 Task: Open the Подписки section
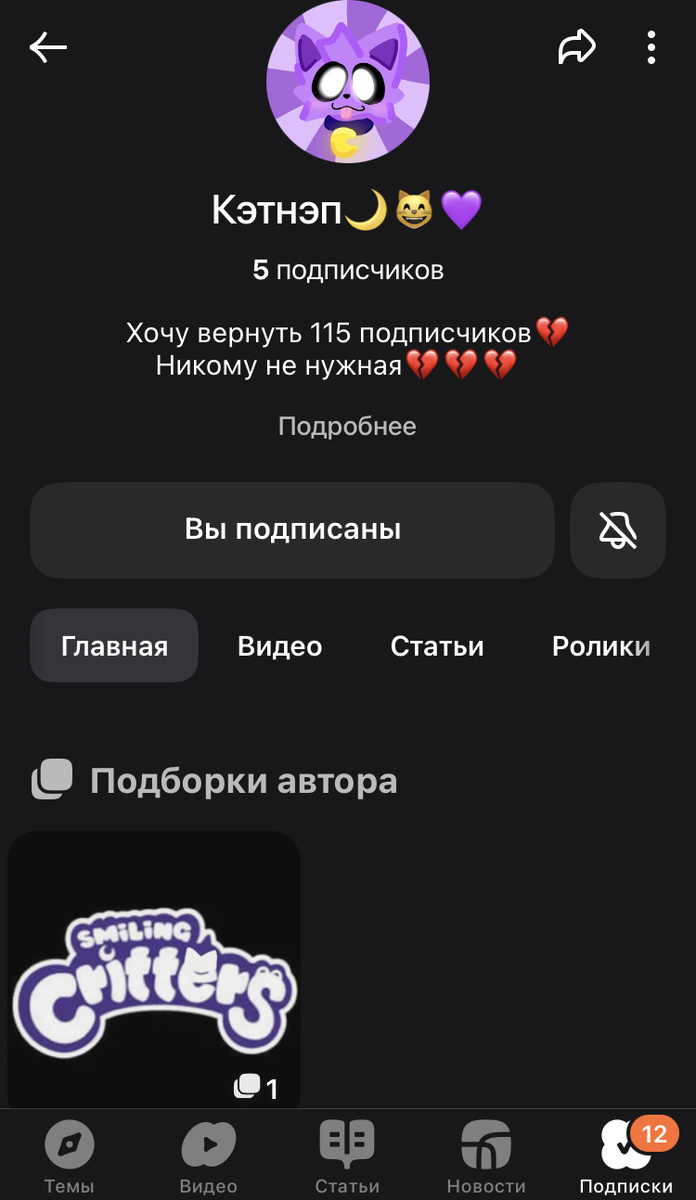(x=626, y=1157)
